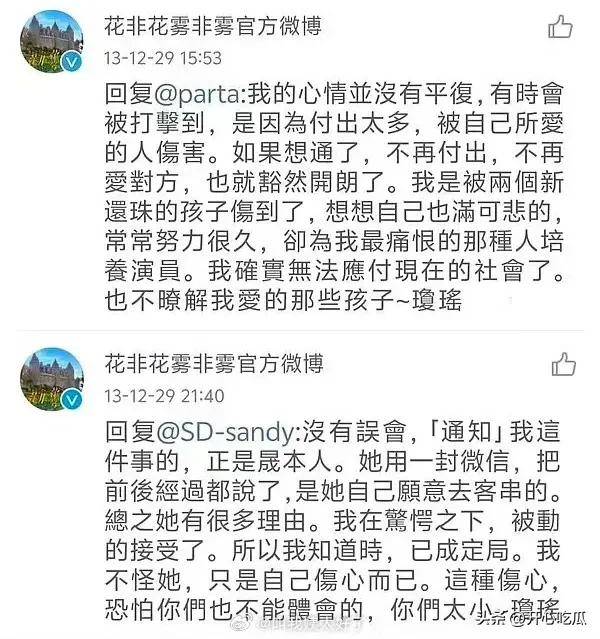This screenshot has height=639, width=600.
Task: Like the reply to @SD-sandy
Action: [562, 362]
